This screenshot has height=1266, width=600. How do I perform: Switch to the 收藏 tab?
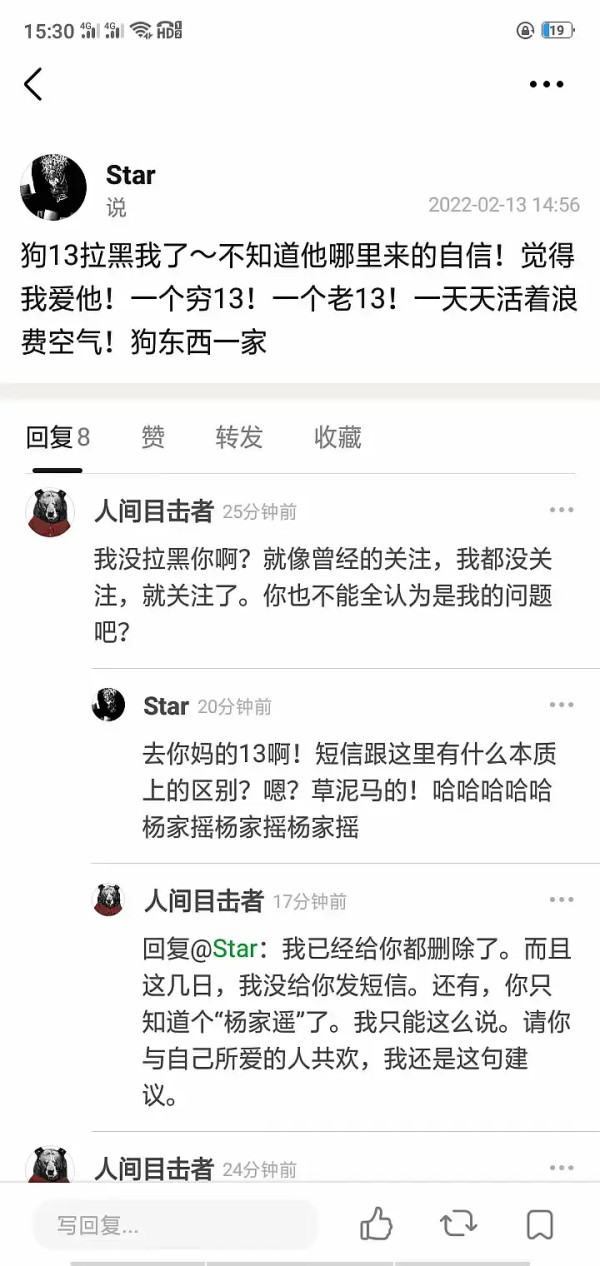(337, 437)
